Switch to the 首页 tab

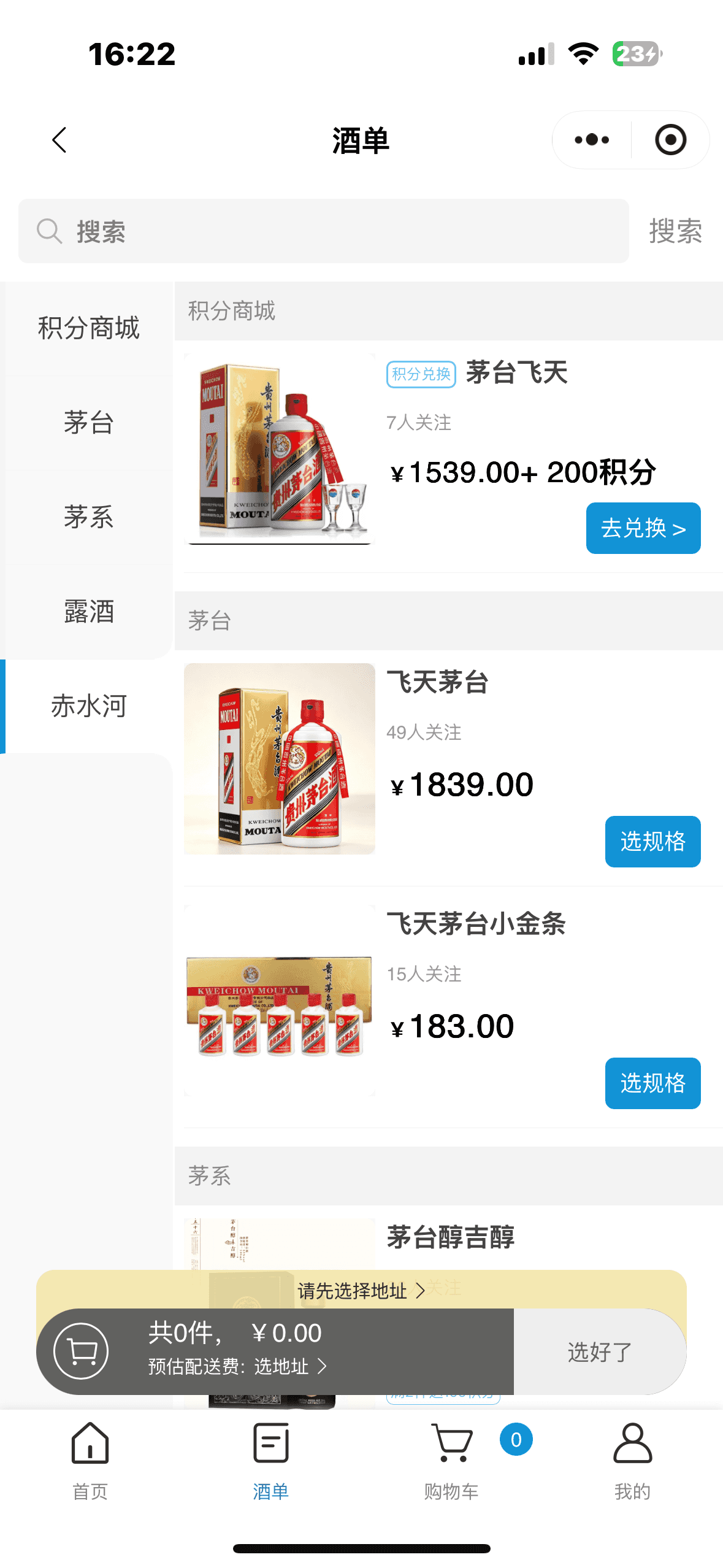click(90, 1461)
